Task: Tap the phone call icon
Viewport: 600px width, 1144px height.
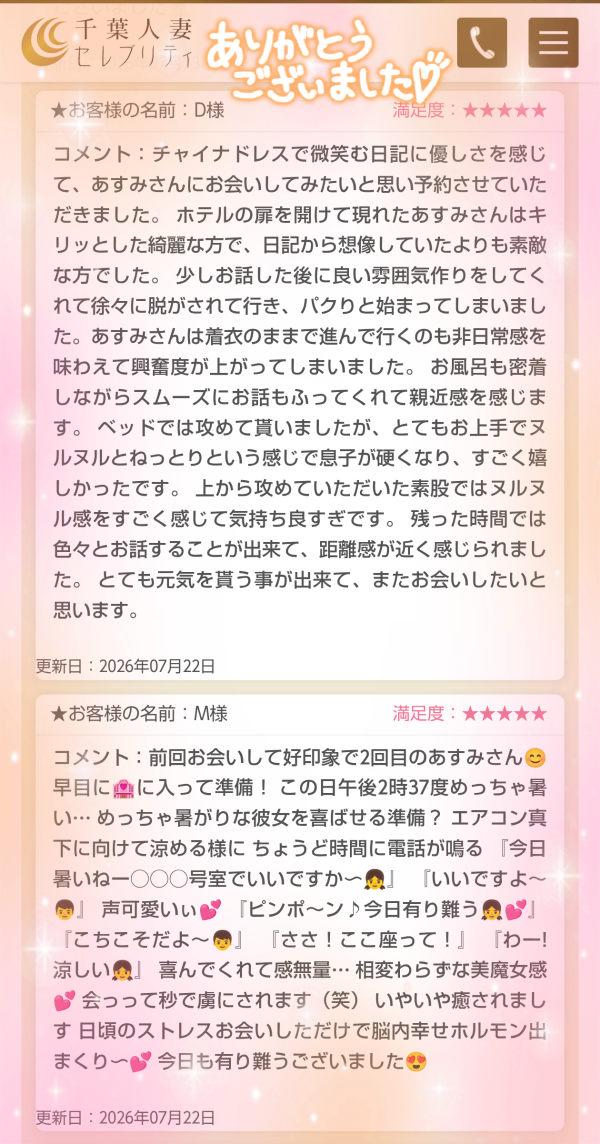Action: click(x=482, y=42)
